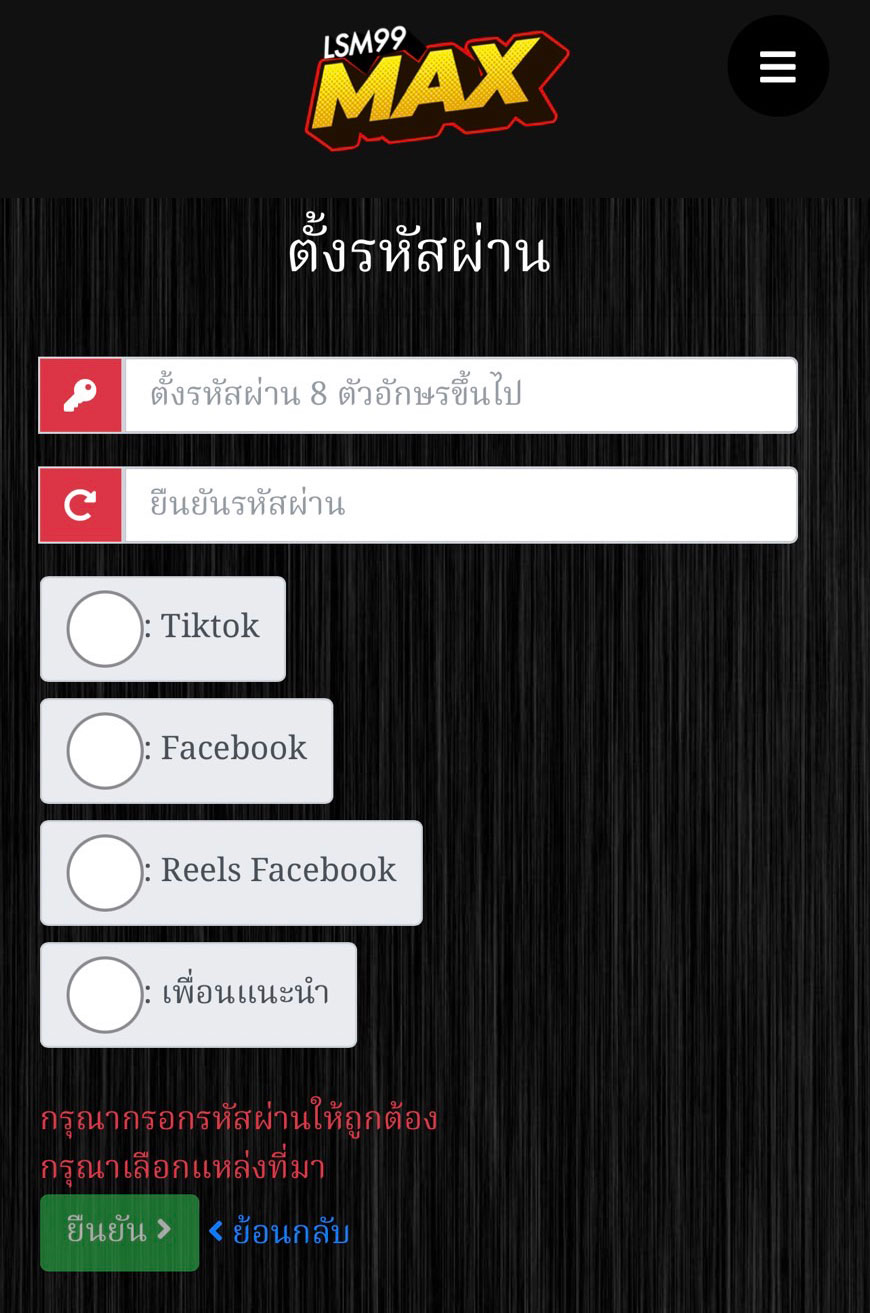Image resolution: width=870 pixels, height=1313 pixels.
Task: Focus the confirm password field
Action: point(459,505)
